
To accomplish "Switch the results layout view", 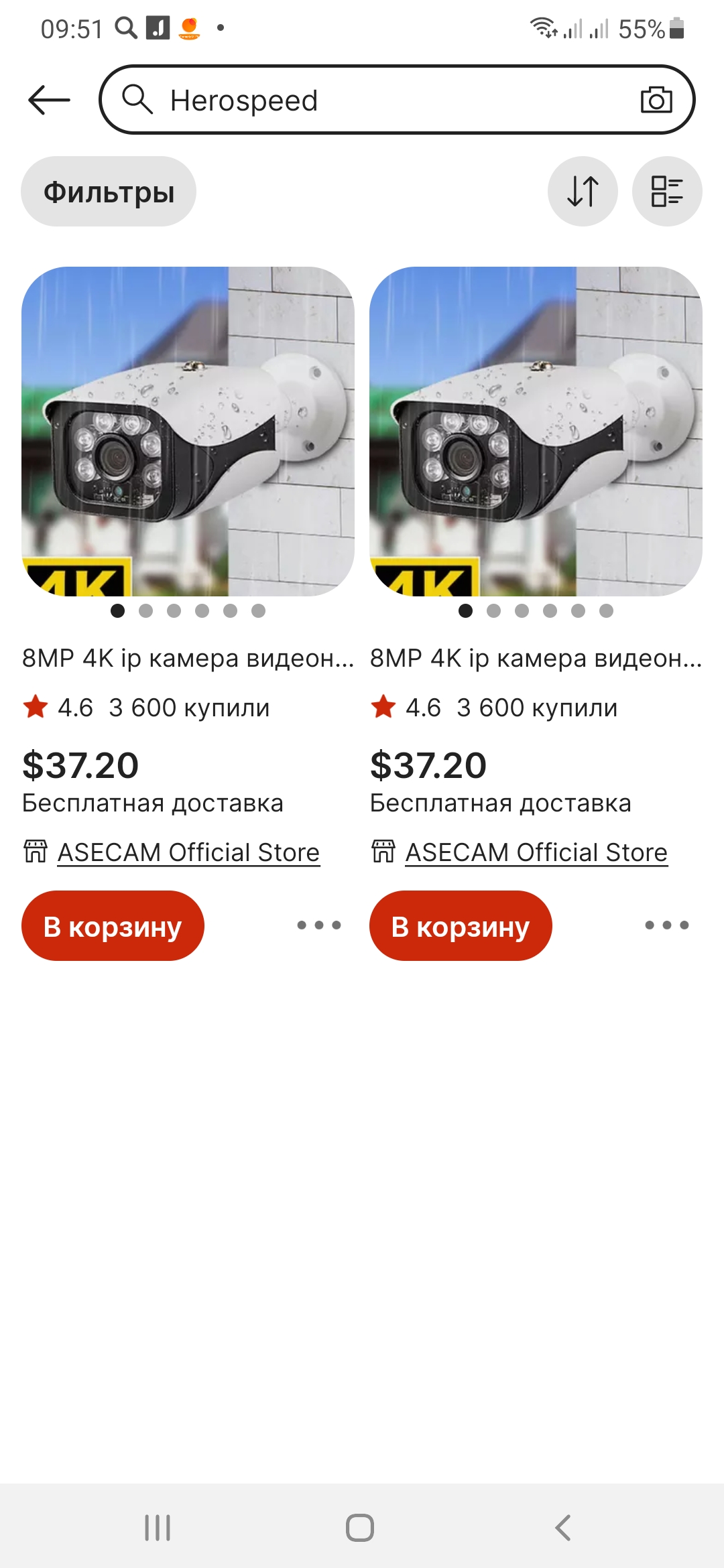I will pyautogui.click(x=666, y=192).
